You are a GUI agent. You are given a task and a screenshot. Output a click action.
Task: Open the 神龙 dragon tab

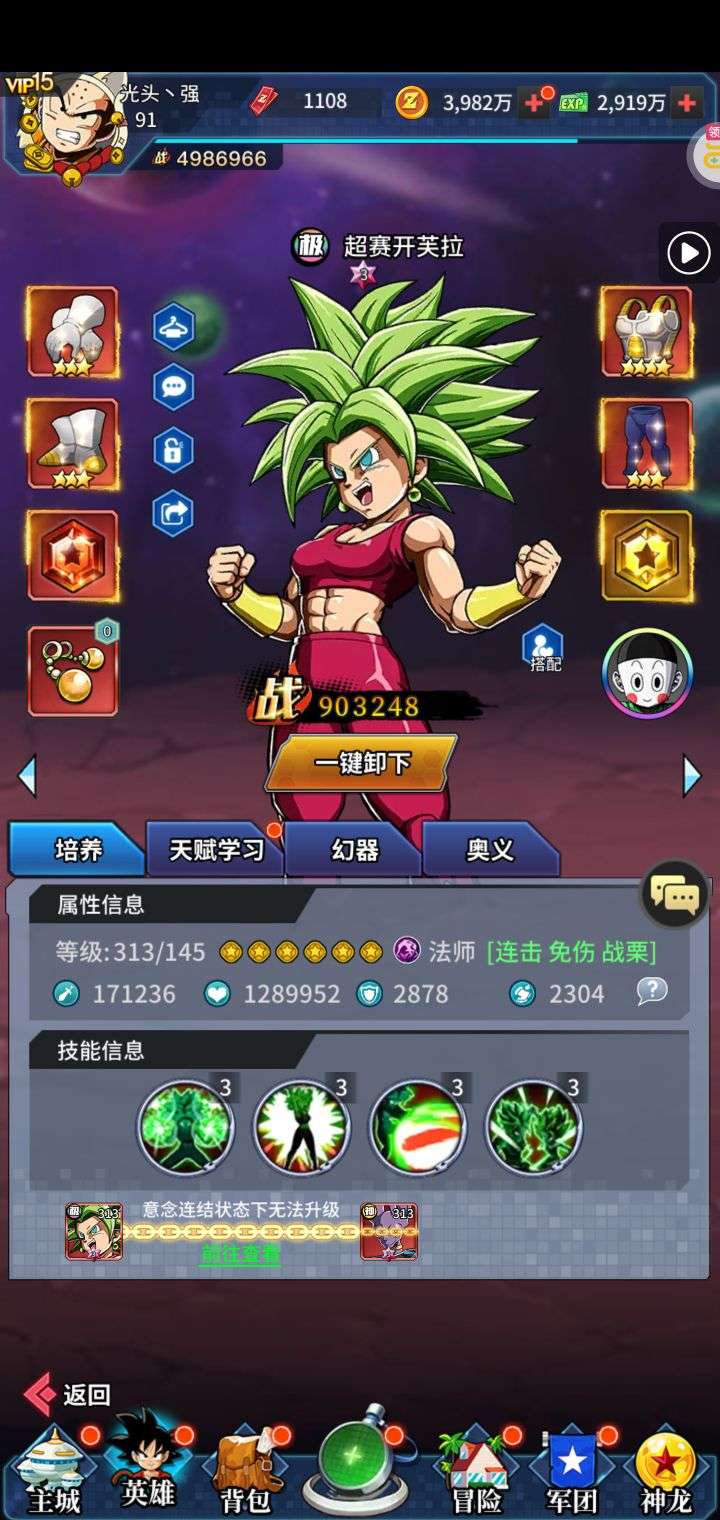click(666, 1472)
